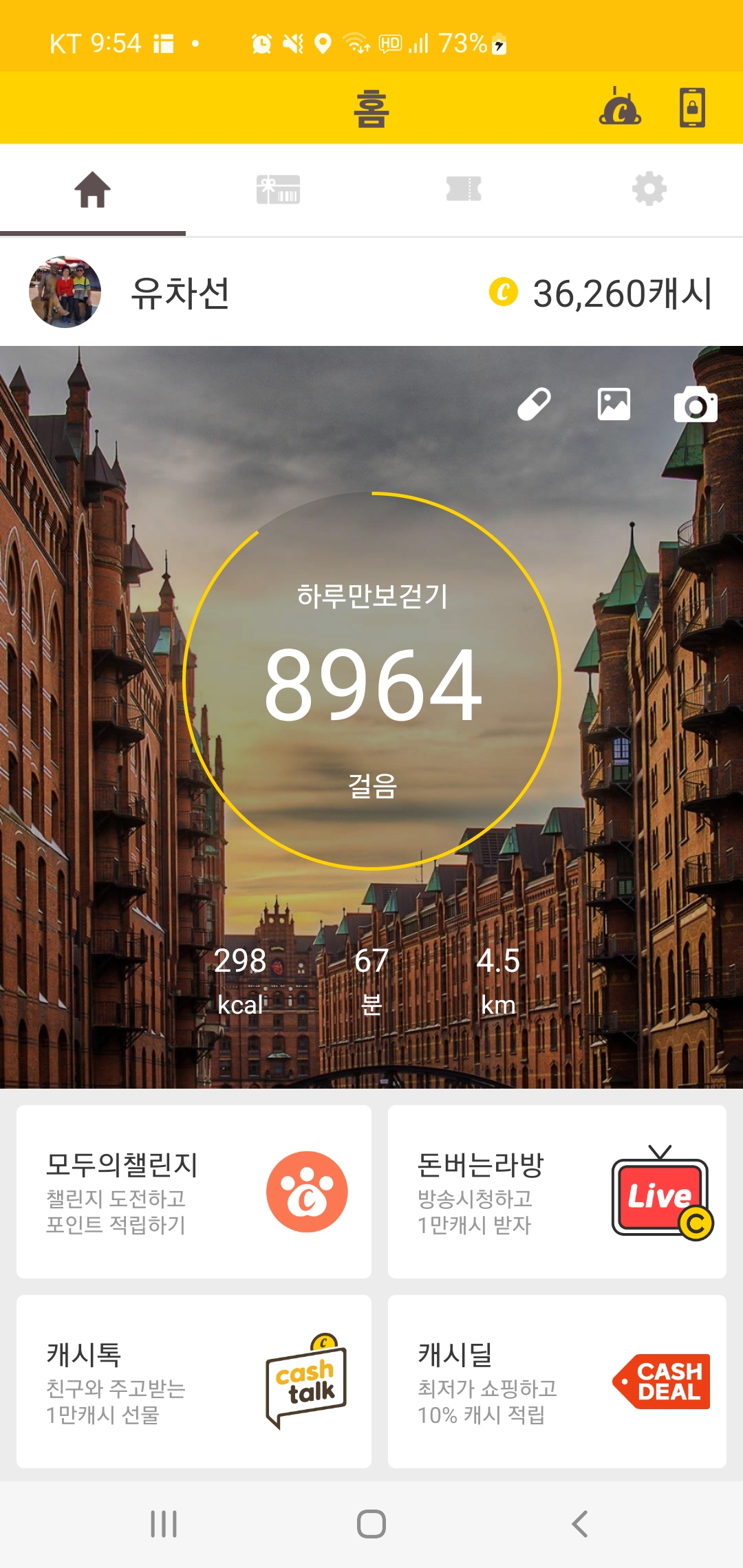
Task: Open the 캐시딜 shopping card
Action: pyautogui.click(x=557, y=1382)
